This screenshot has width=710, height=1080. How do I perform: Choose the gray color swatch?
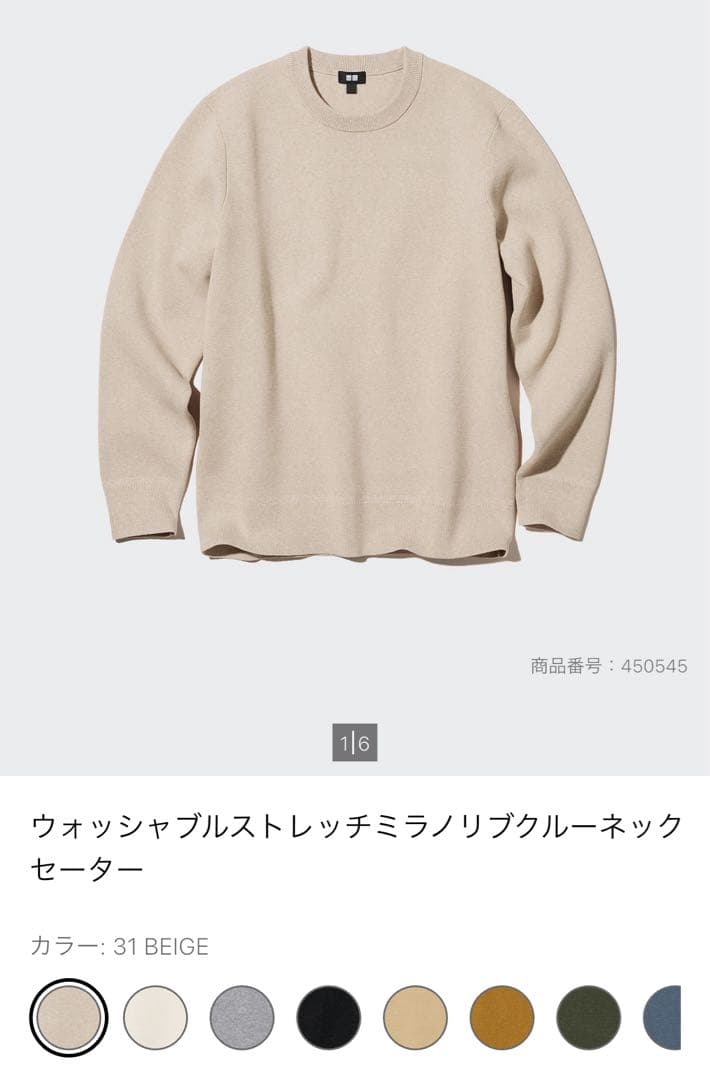pos(242,1017)
